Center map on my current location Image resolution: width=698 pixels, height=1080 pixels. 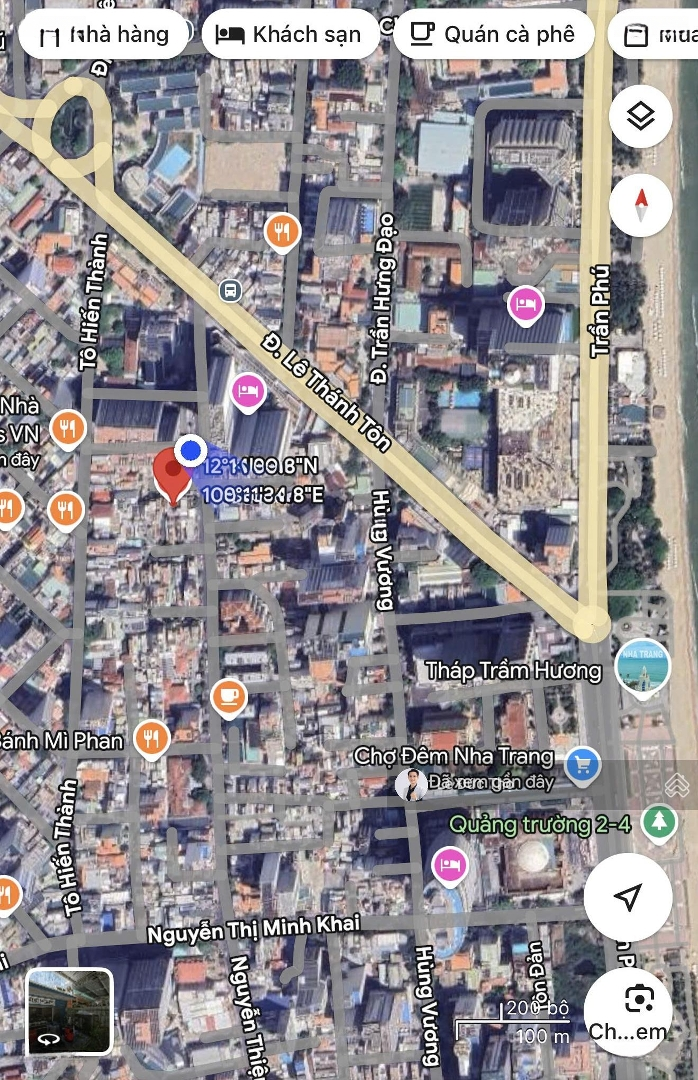click(628, 897)
